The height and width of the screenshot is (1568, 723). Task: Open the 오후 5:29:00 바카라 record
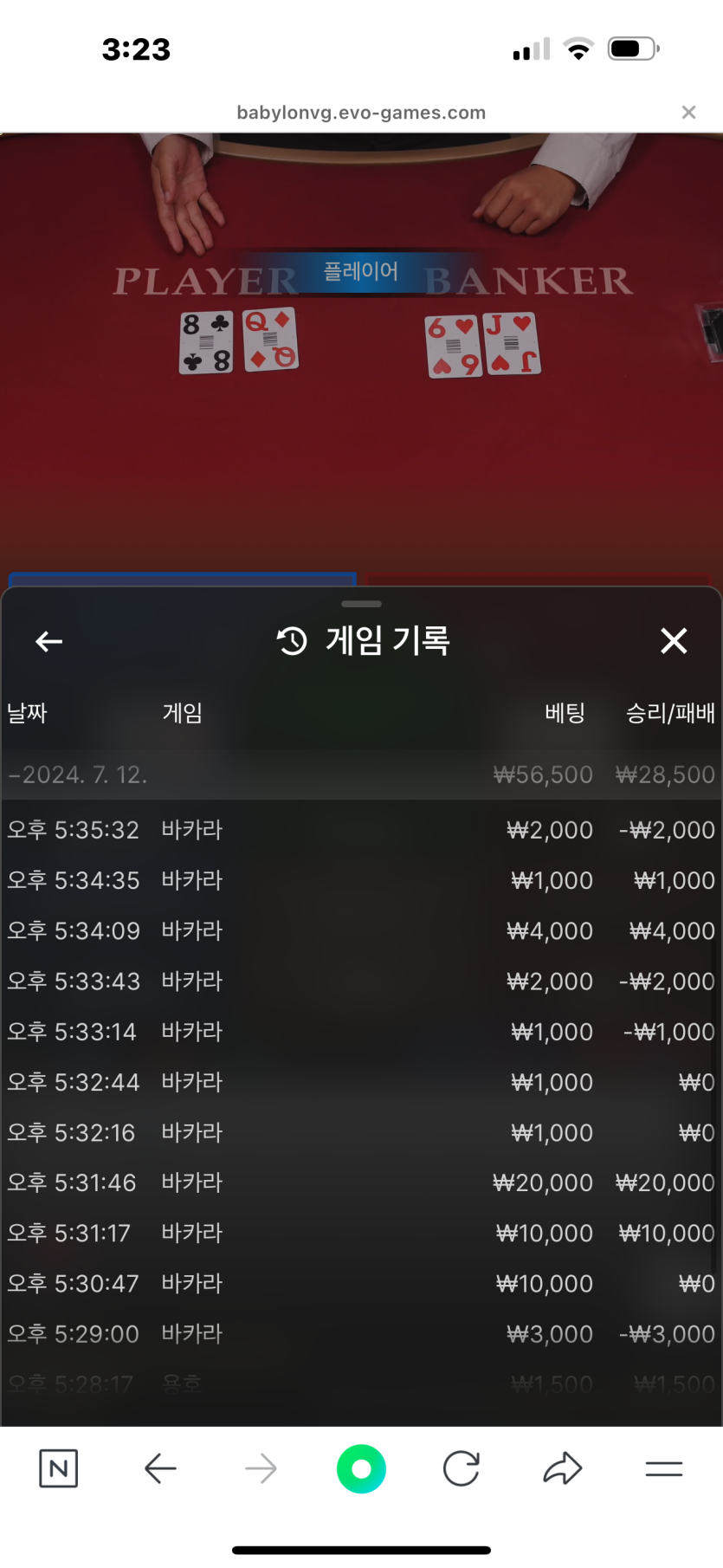(x=361, y=1333)
